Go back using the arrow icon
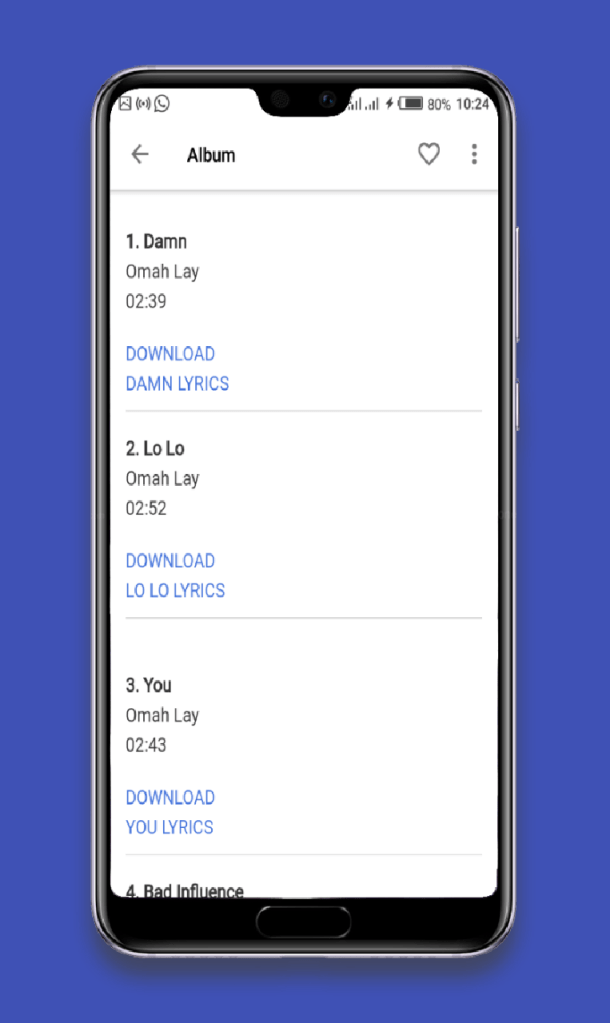The height and width of the screenshot is (1023, 610). tap(140, 154)
